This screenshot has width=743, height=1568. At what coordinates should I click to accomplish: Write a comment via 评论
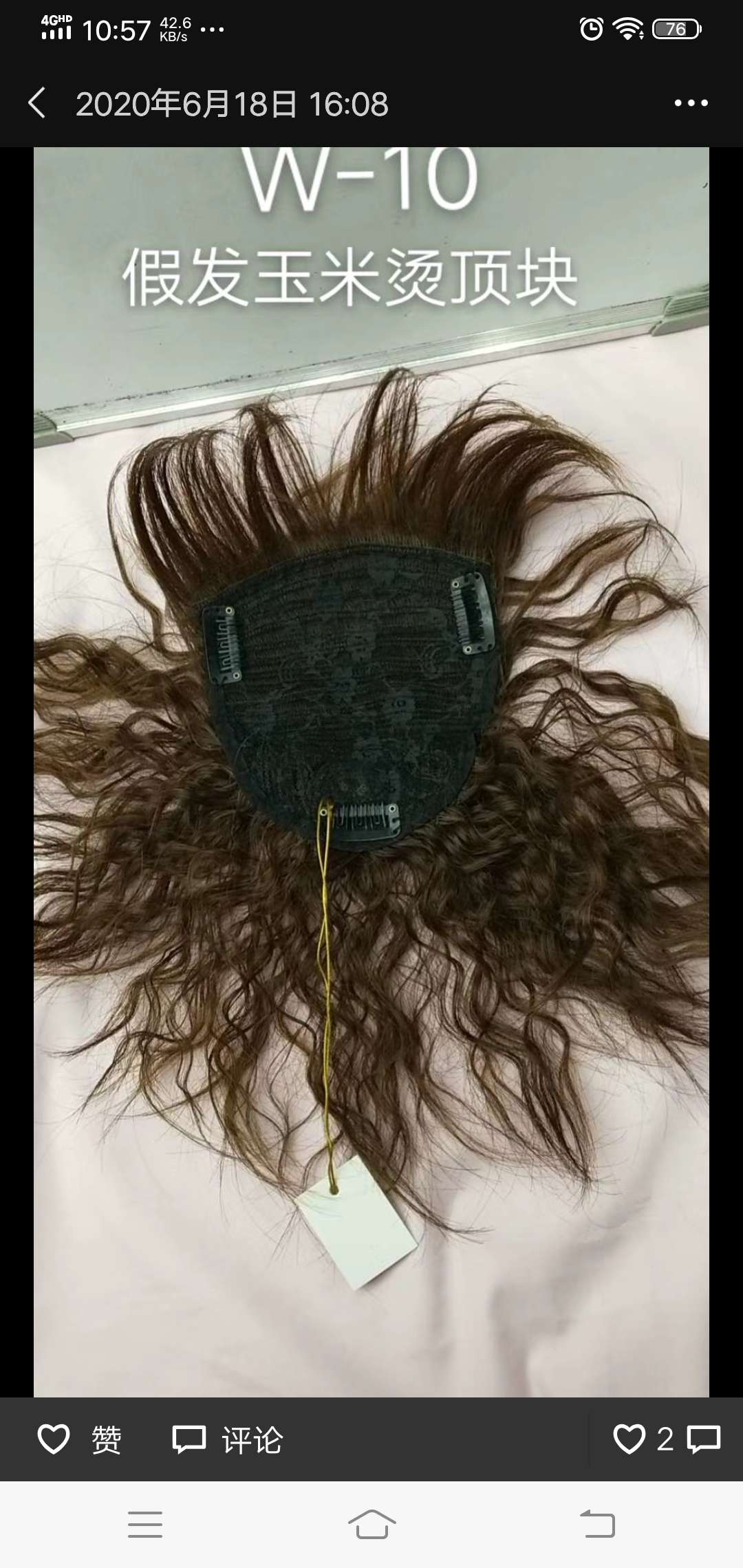click(227, 1439)
